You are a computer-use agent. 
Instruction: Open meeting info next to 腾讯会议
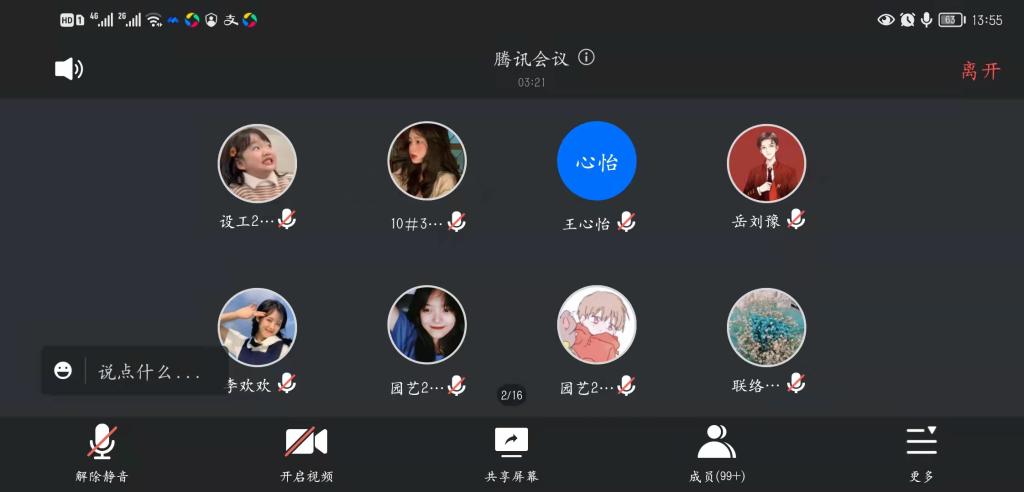587,58
